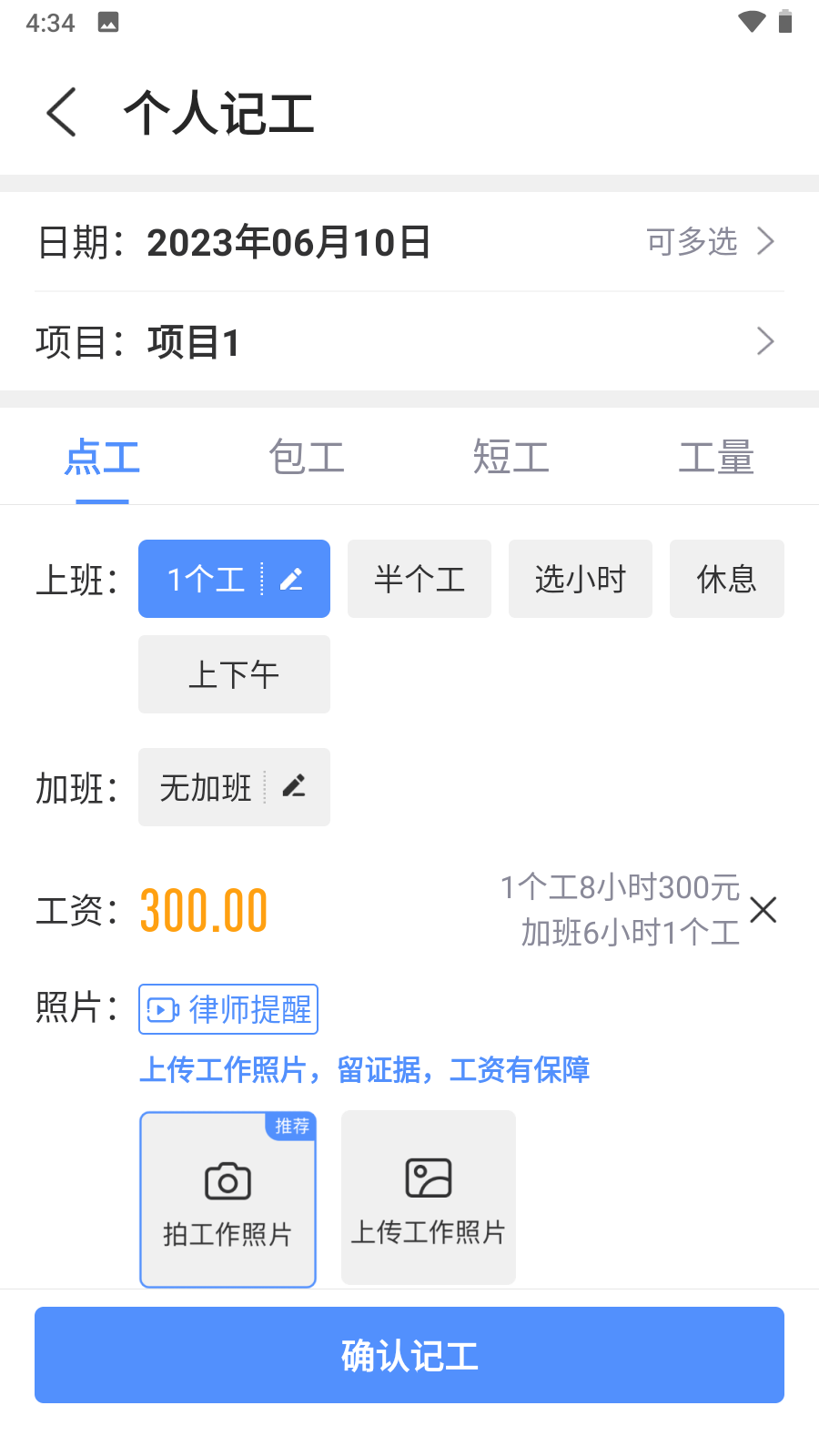Edit the 300.00 wage amount
This screenshot has height=1456, width=819.
(204, 910)
